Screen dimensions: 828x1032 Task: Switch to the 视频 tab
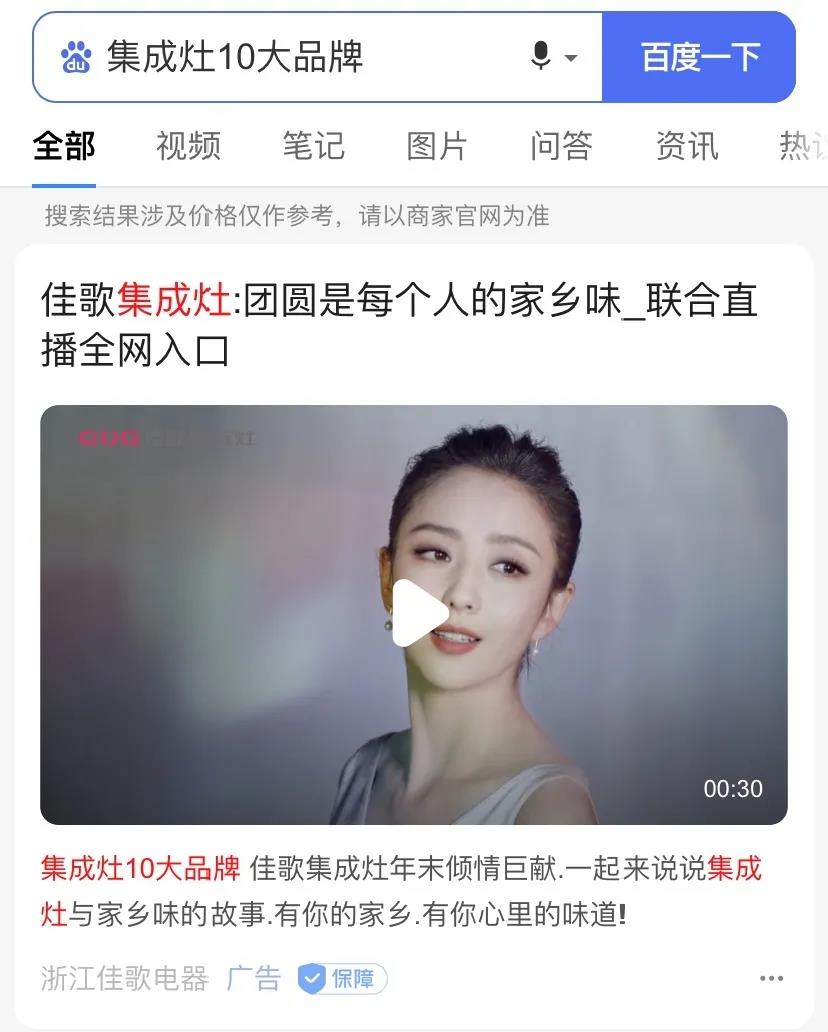tap(189, 146)
